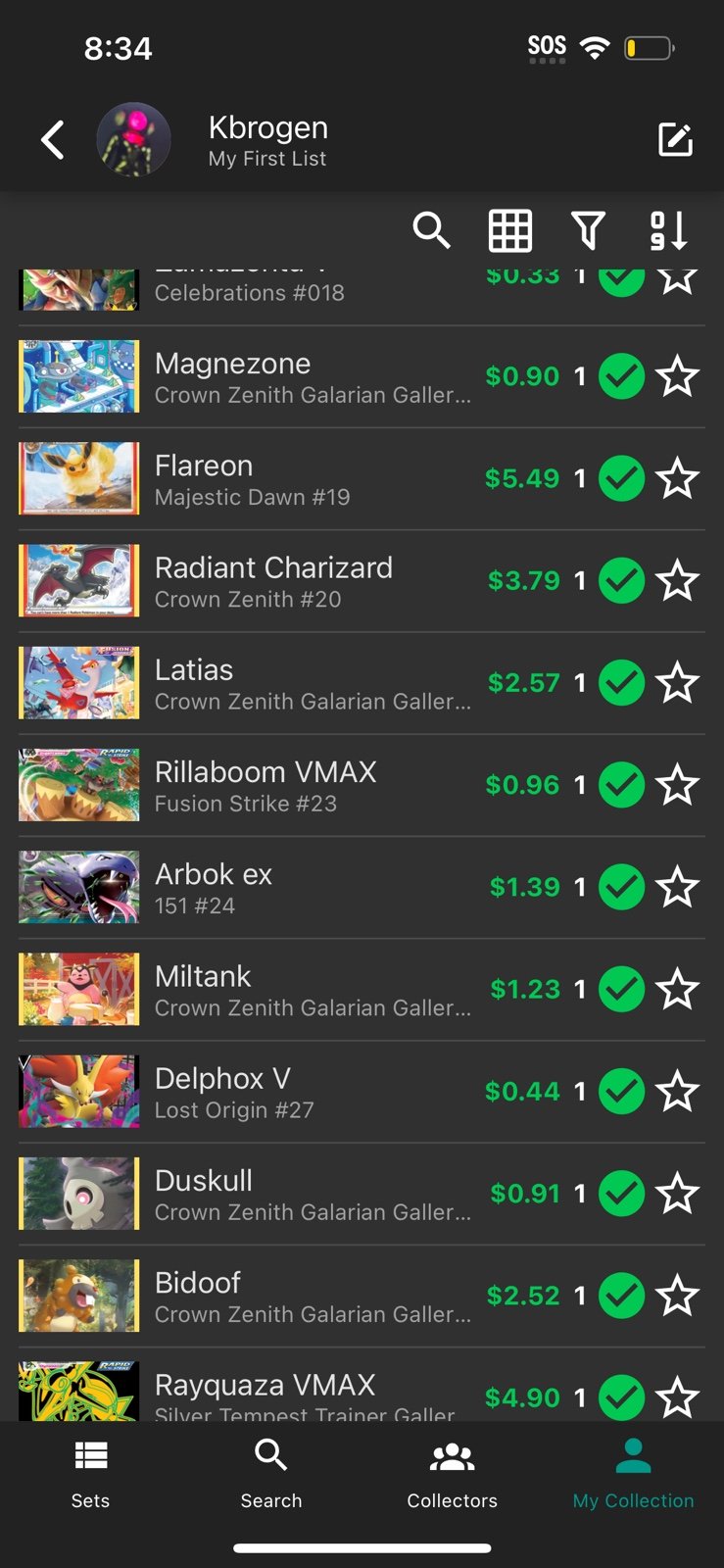This screenshot has width=724, height=1568.
Task: Open the sort order options
Action: 668,230
